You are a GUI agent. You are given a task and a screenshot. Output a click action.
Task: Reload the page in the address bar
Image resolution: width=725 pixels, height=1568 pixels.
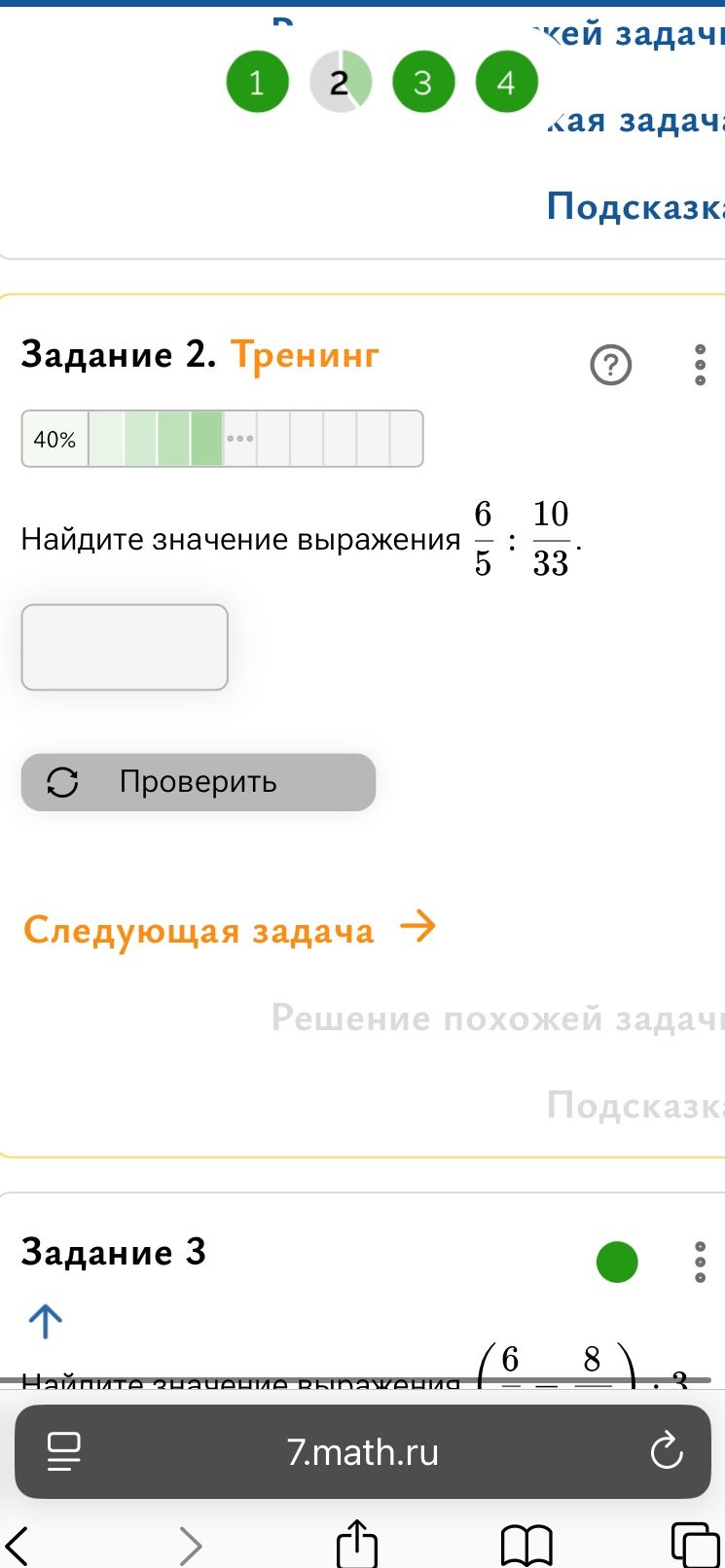pos(667,1451)
